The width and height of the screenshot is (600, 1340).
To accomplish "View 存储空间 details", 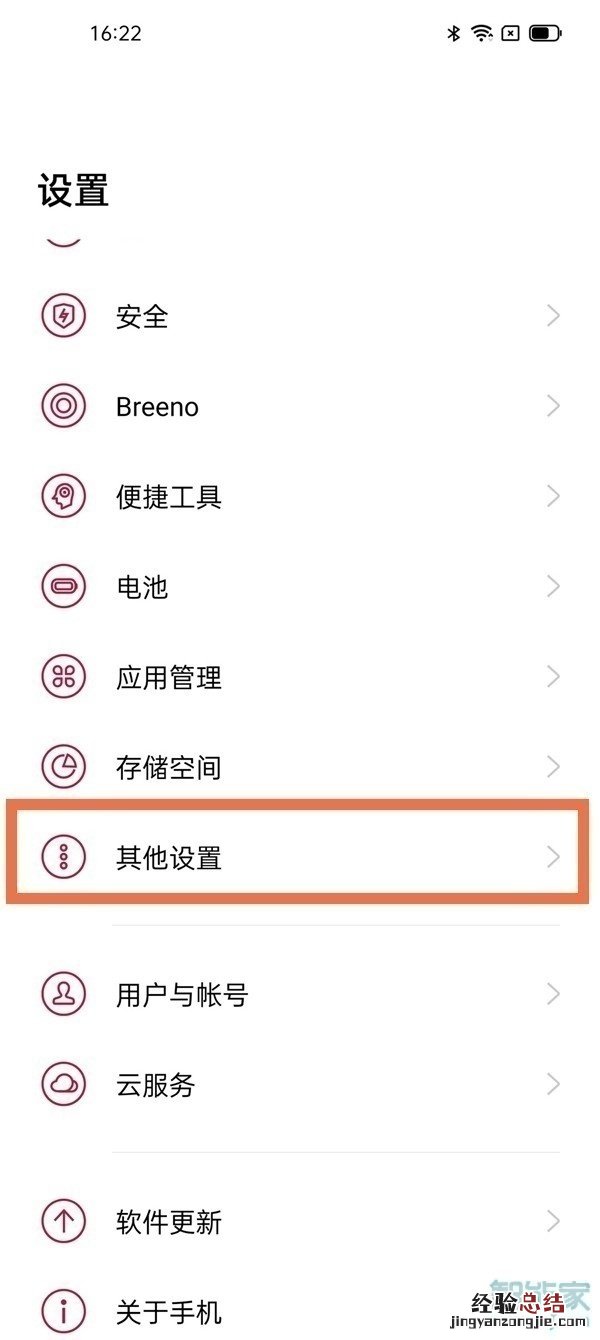I will (x=168, y=768).
